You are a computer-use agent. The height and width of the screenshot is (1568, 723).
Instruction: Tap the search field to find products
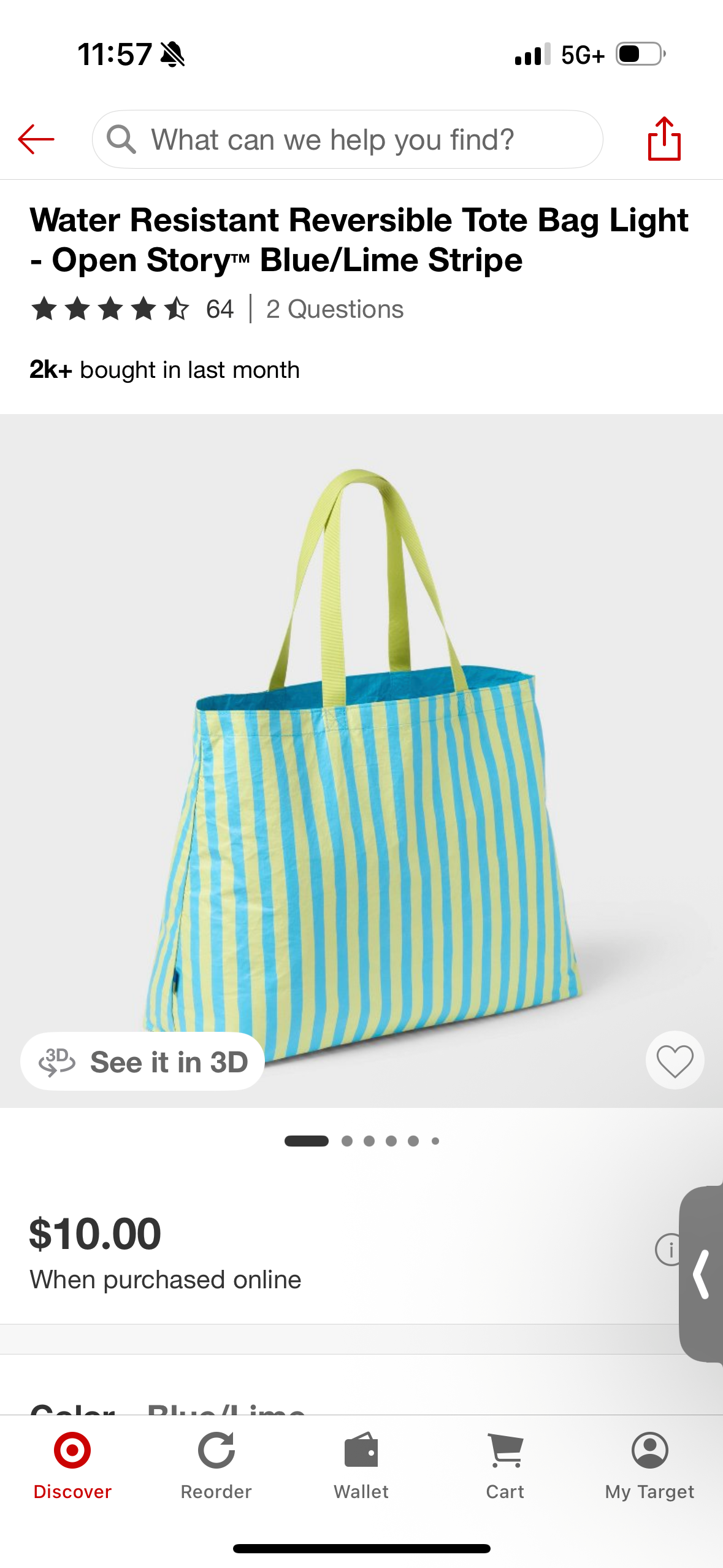[x=347, y=140]
